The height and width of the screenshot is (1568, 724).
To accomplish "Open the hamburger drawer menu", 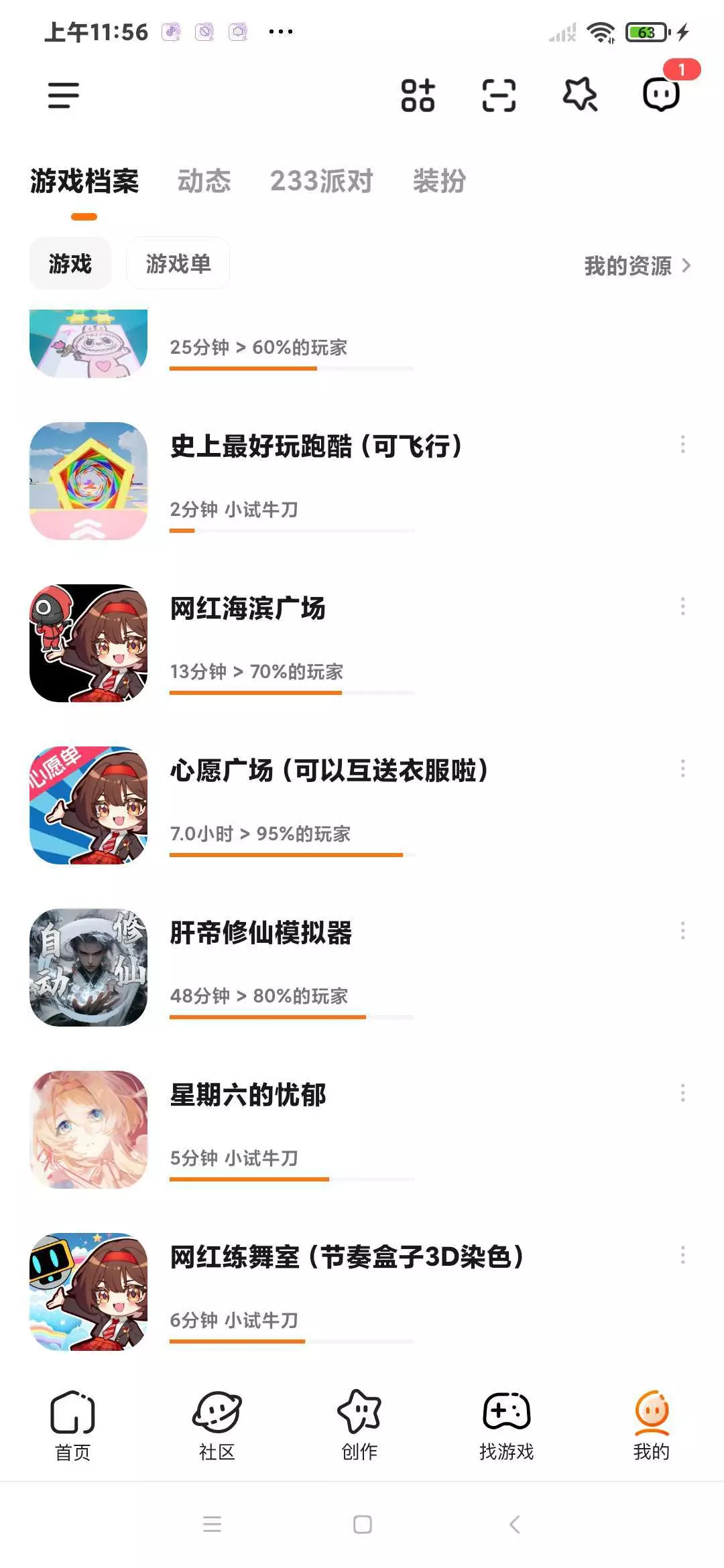I will click(x=64, y=95).
